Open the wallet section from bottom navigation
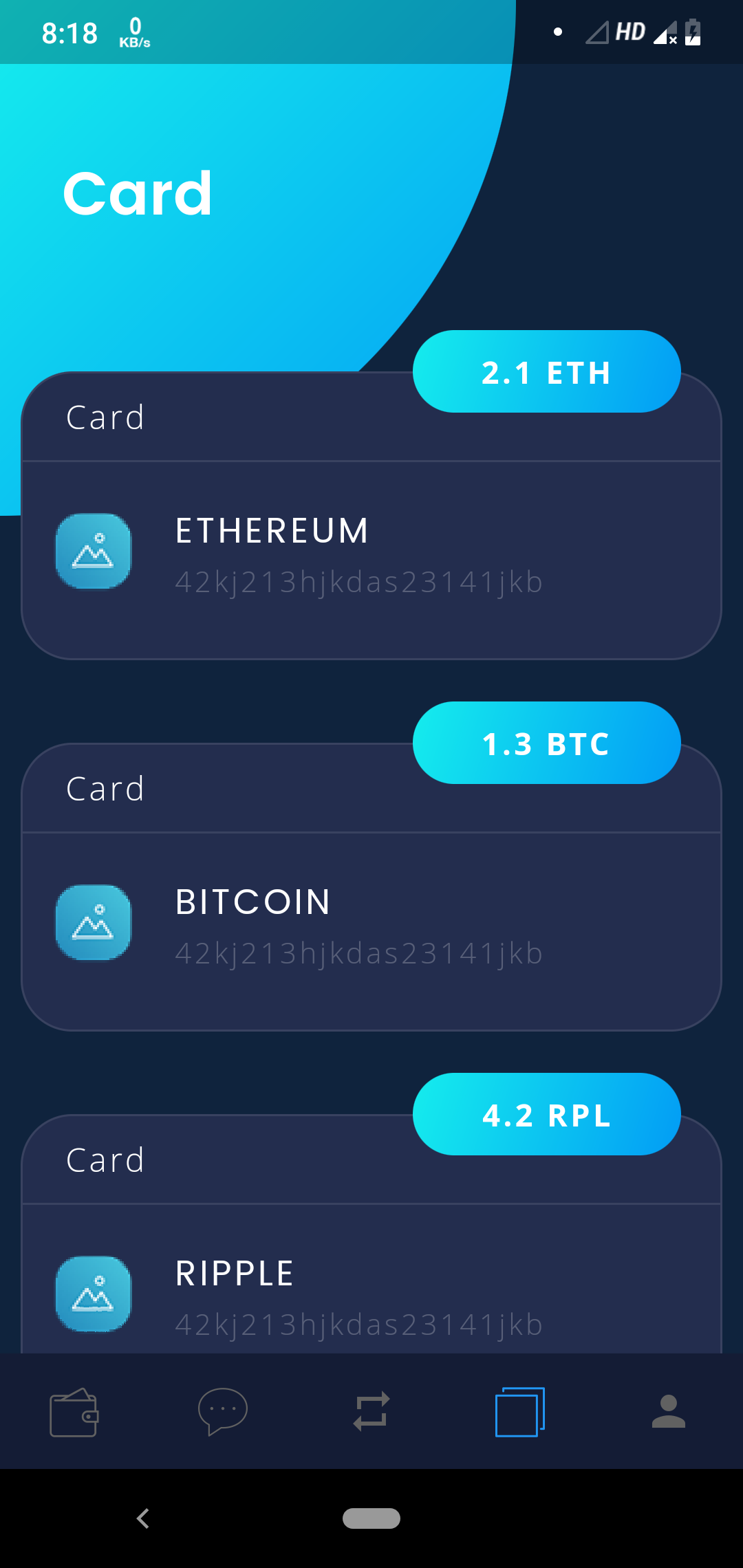Image resolution: width=743 pixels, height=1568 pixels. 74,1411
